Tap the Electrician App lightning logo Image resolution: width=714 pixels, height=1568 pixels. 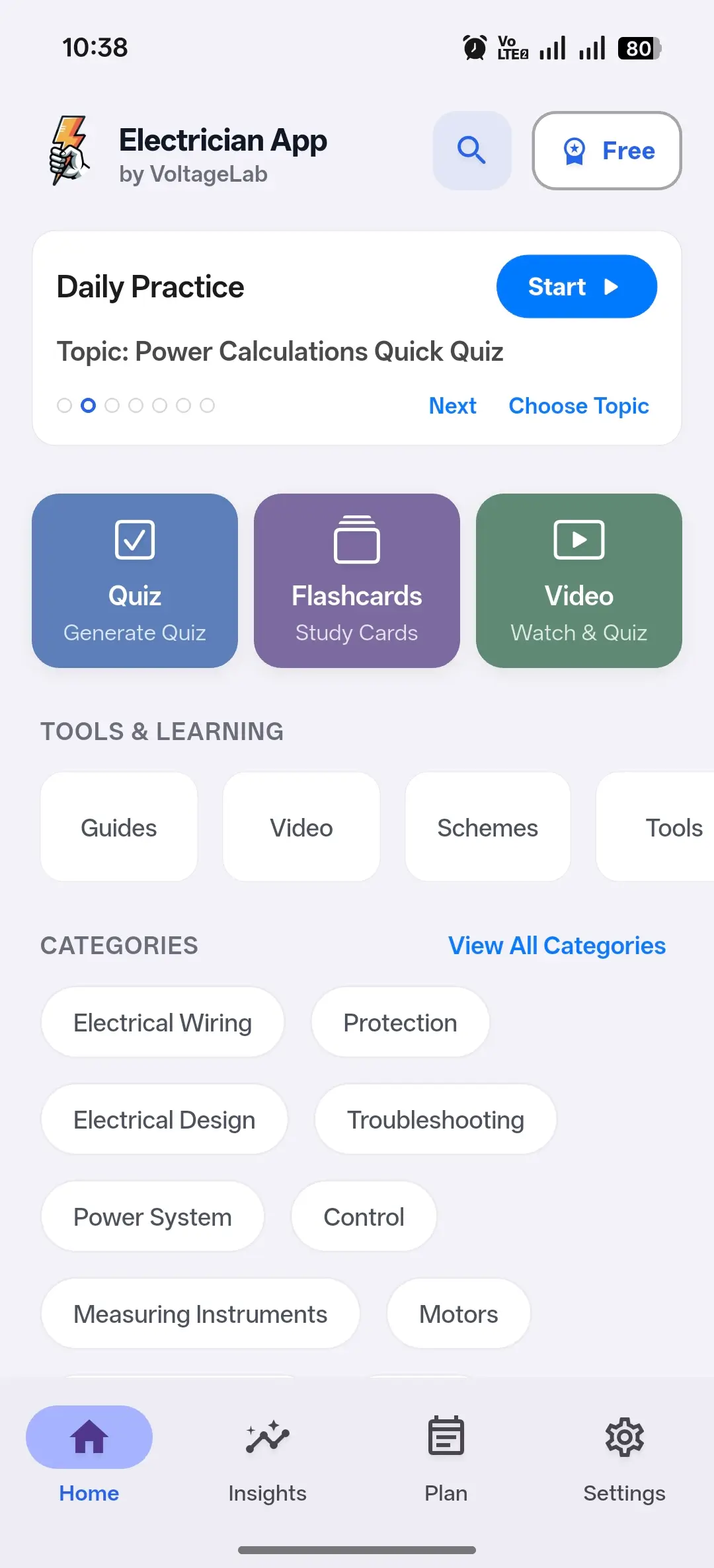click(69, 151)
